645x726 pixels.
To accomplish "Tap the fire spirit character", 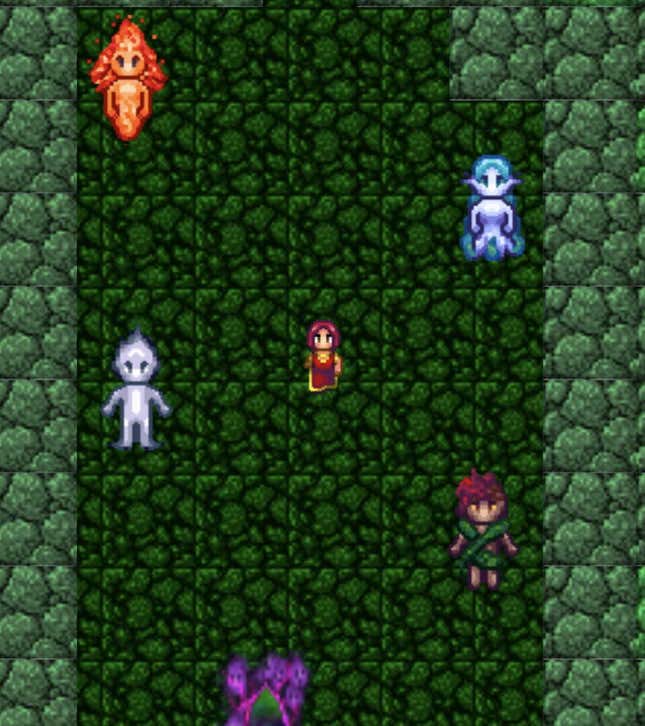I will point(127,78).
